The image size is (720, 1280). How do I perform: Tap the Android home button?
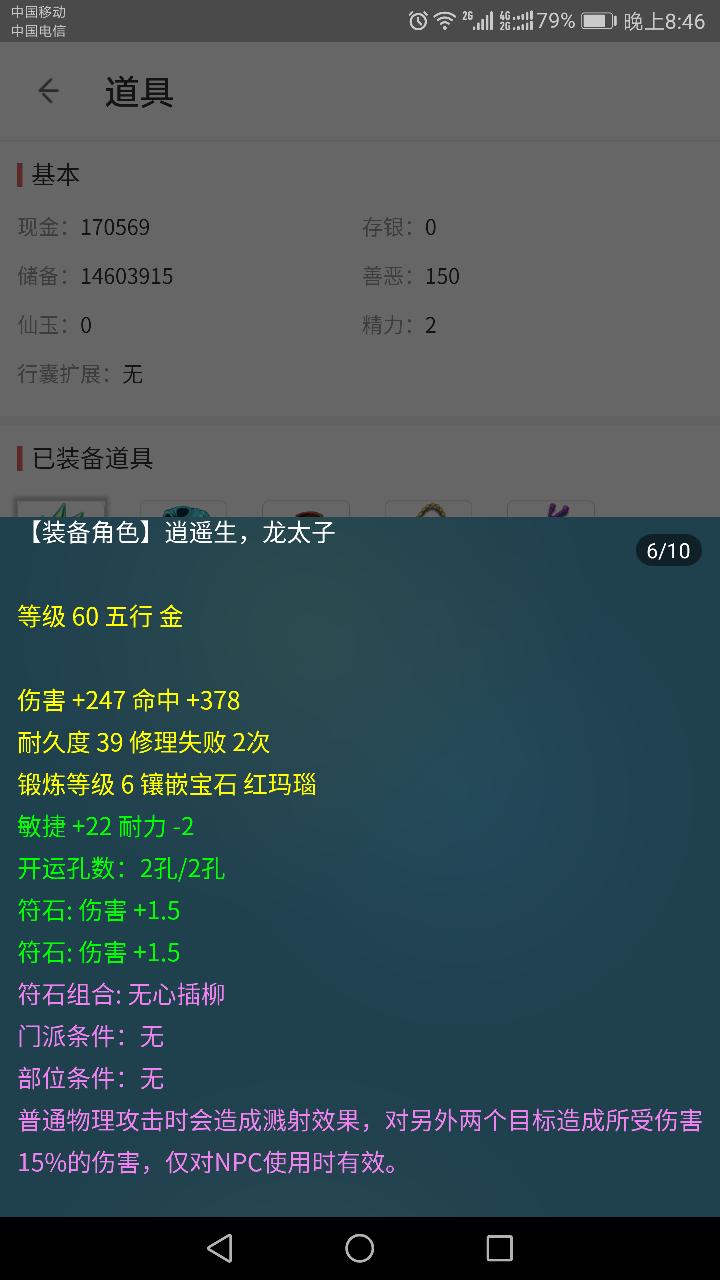point(360,1247)
